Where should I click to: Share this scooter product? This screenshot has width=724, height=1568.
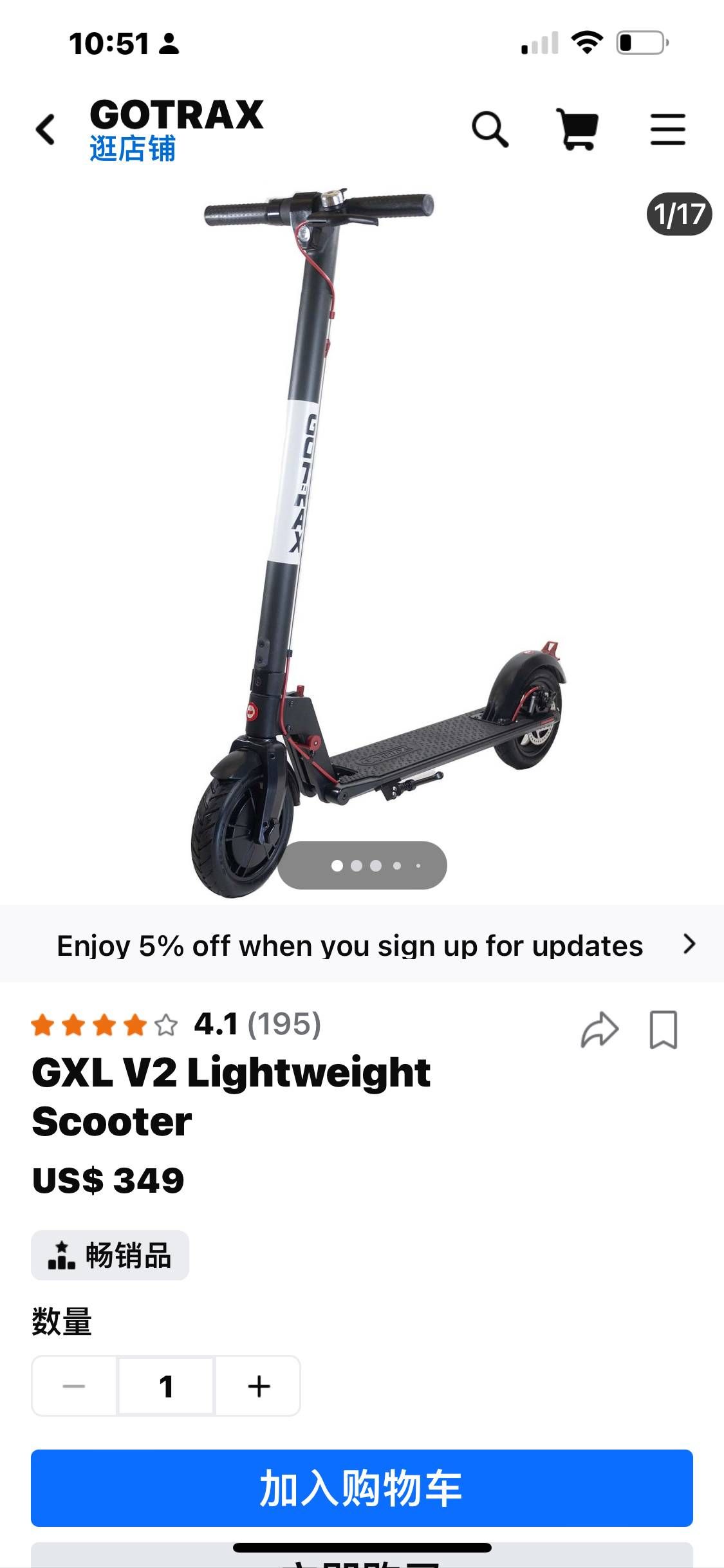599,1030
